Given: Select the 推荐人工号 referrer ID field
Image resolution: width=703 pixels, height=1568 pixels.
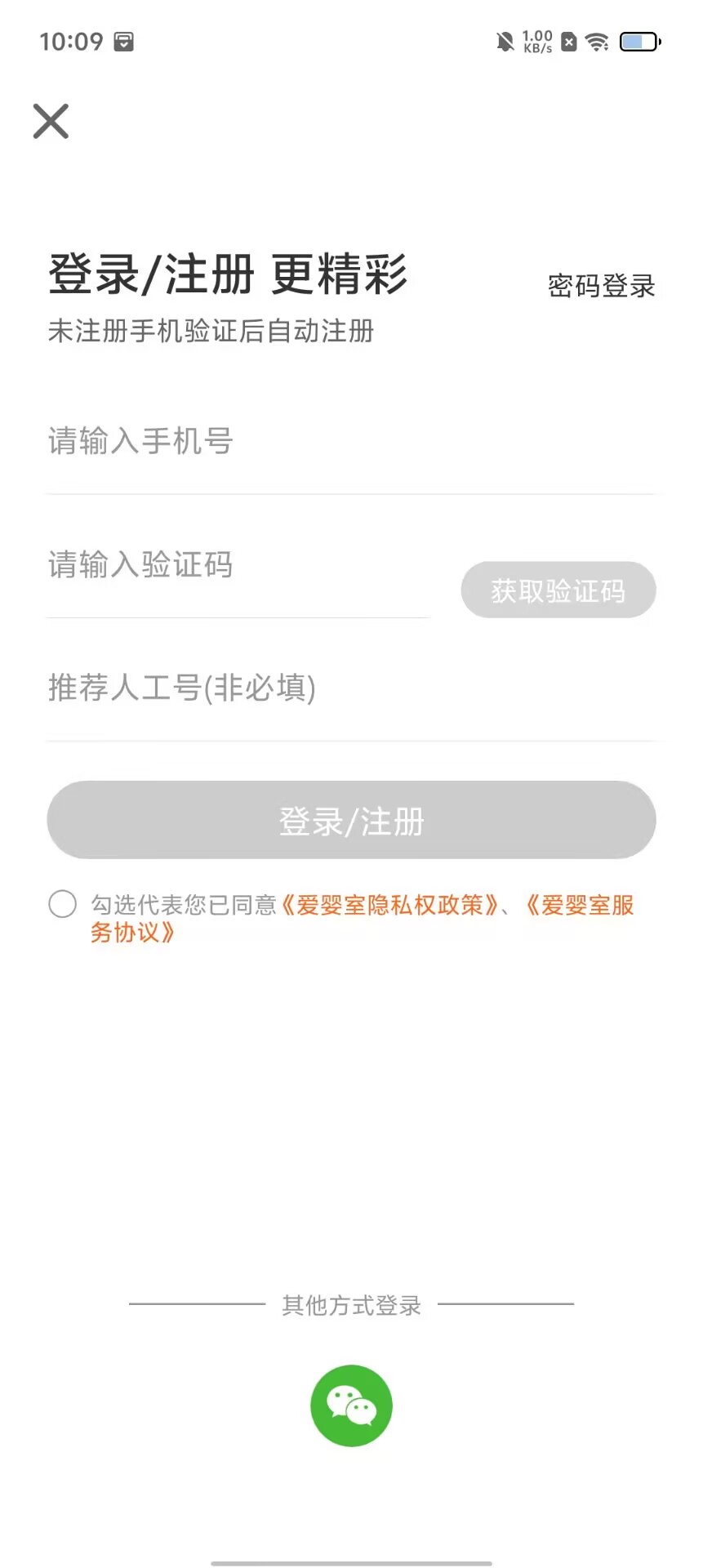Looking at the screenshot, I should 351,688.
